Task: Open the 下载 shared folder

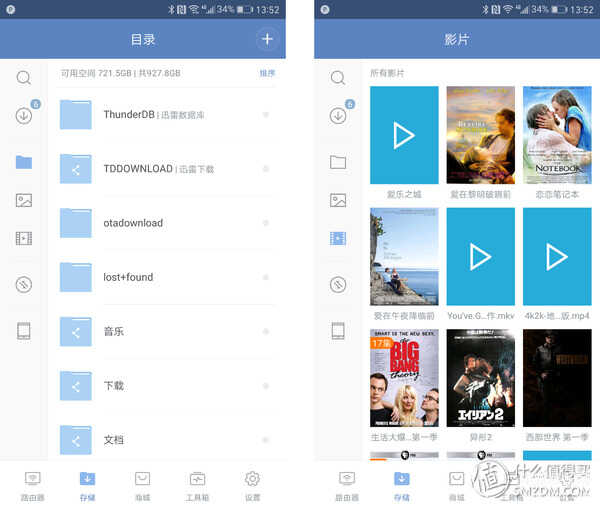Action: 113,385
